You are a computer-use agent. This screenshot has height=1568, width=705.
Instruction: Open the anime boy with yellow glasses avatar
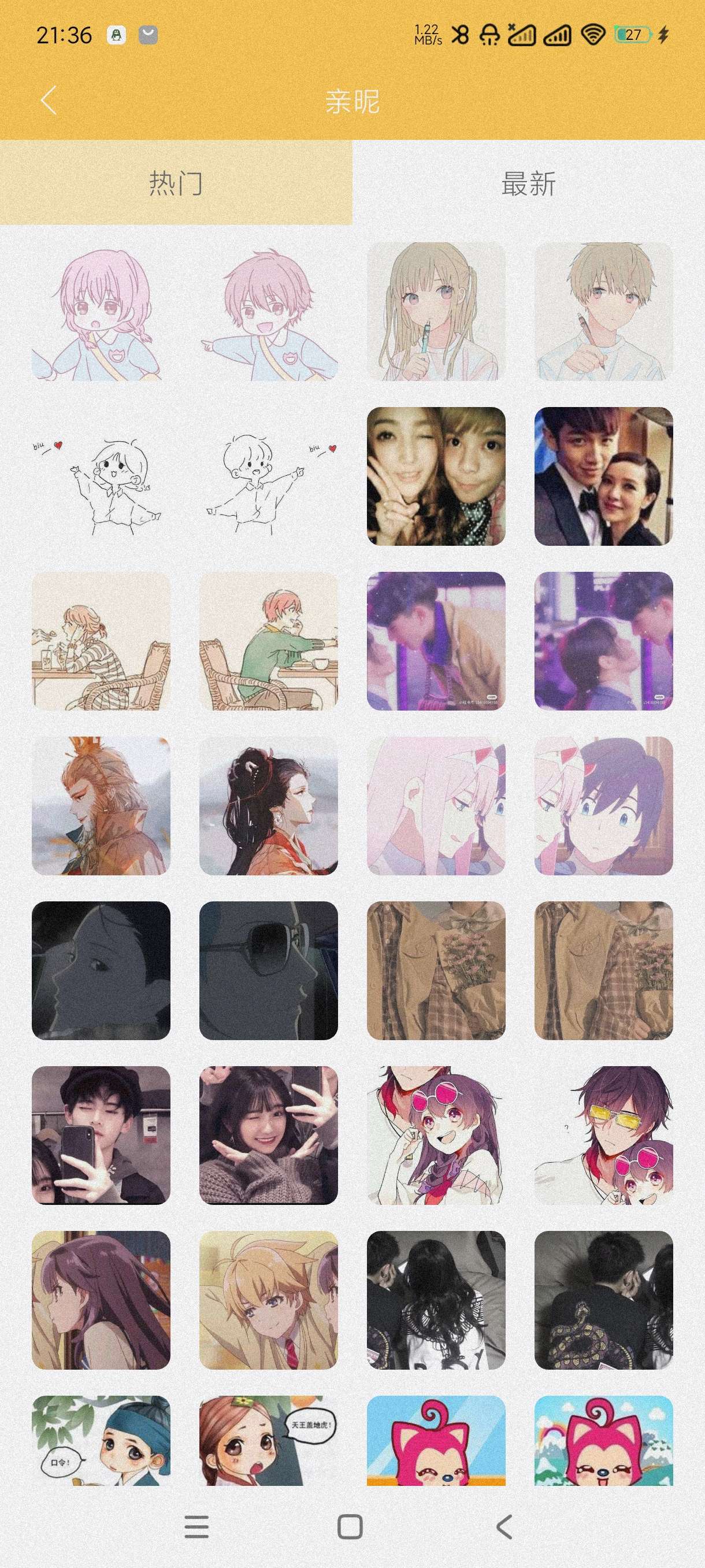(603, 1135)
